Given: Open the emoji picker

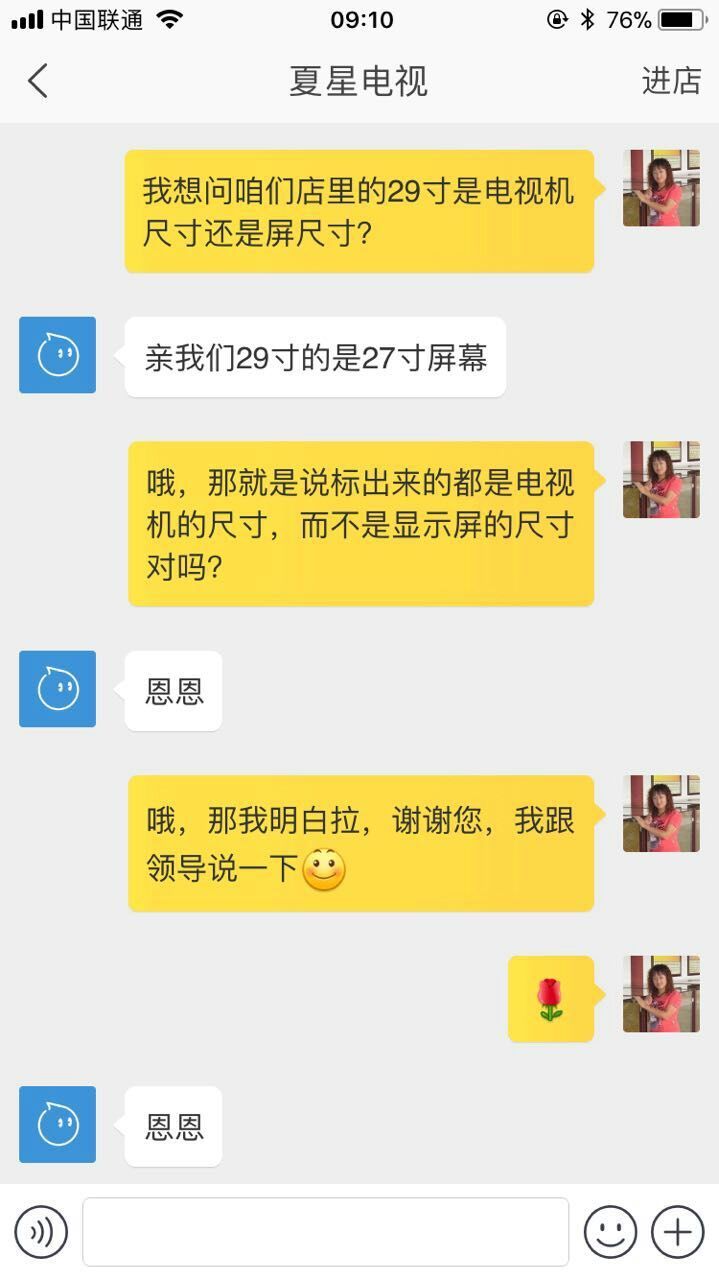Looking at the screenshot, I should tap(610, 1232).
